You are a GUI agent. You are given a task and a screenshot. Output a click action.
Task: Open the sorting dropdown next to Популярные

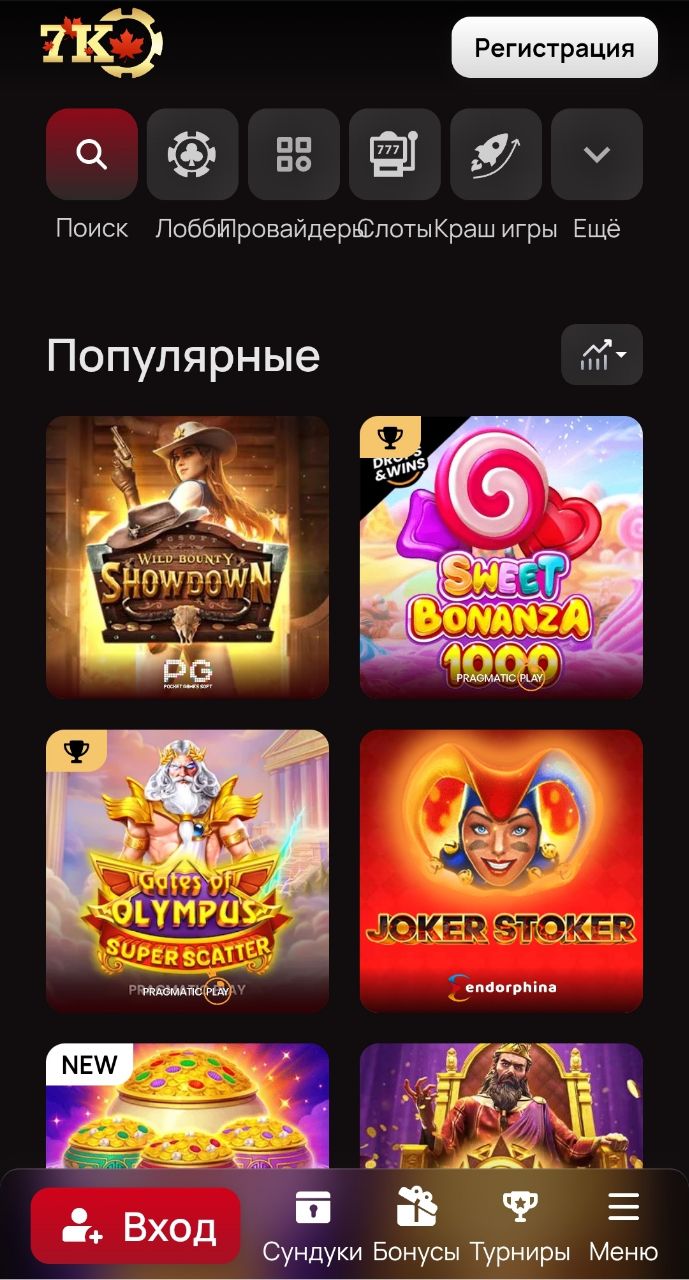click(601, 354)
